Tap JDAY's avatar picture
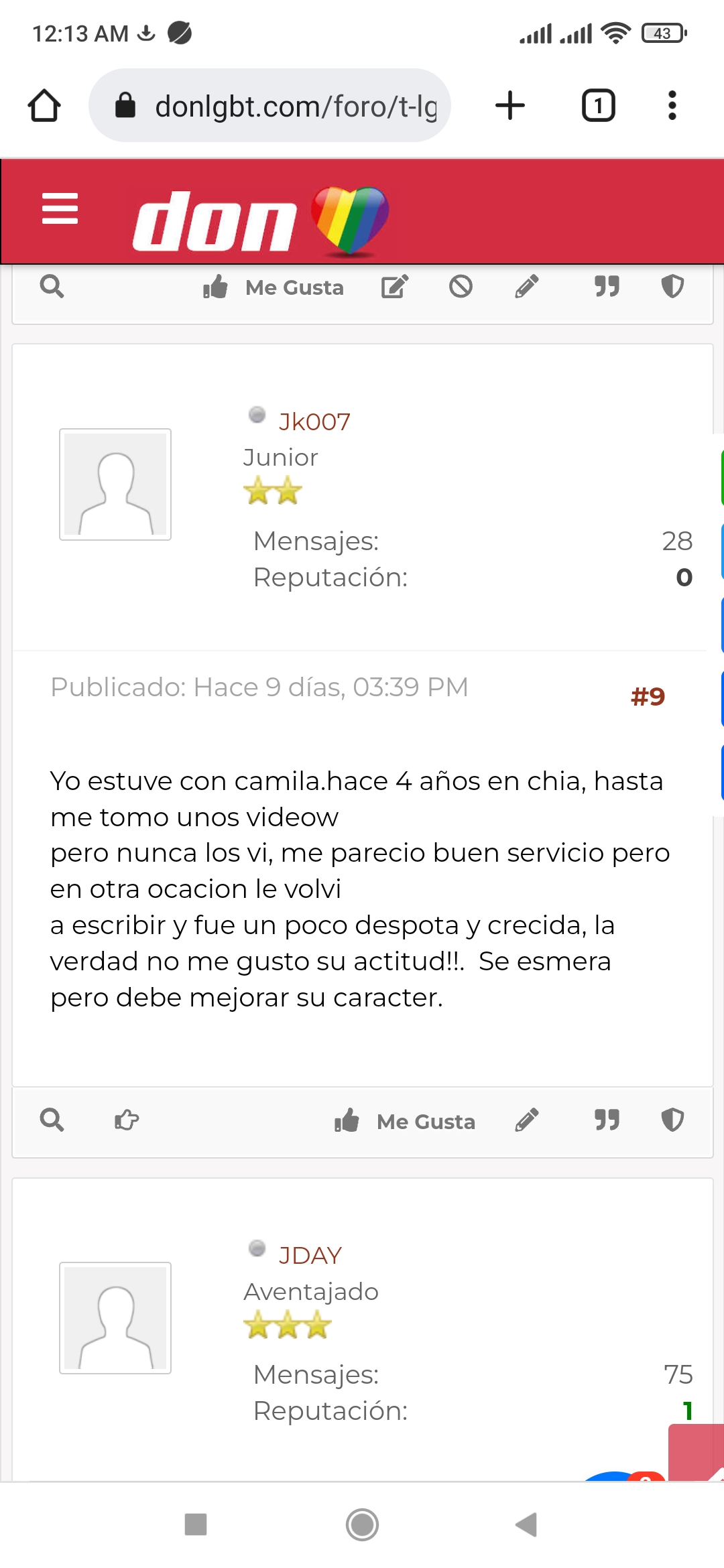724x1568 pixels. pos(115,1318)
